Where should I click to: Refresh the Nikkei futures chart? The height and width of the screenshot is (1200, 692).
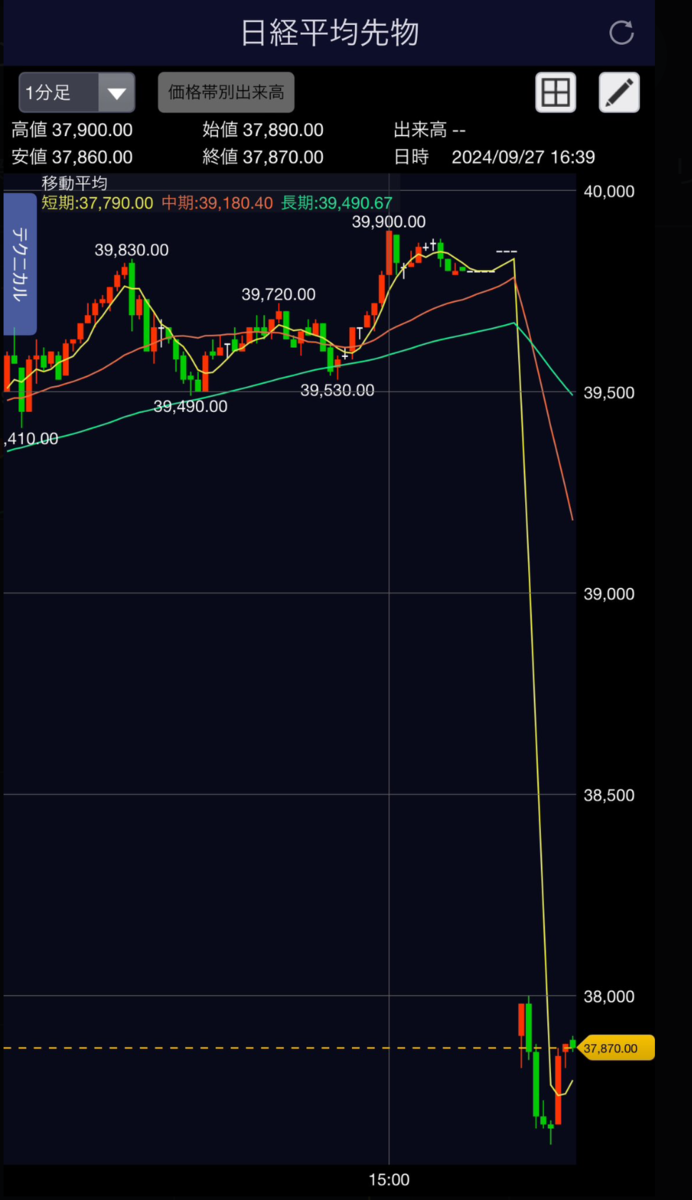coord(621,32)
